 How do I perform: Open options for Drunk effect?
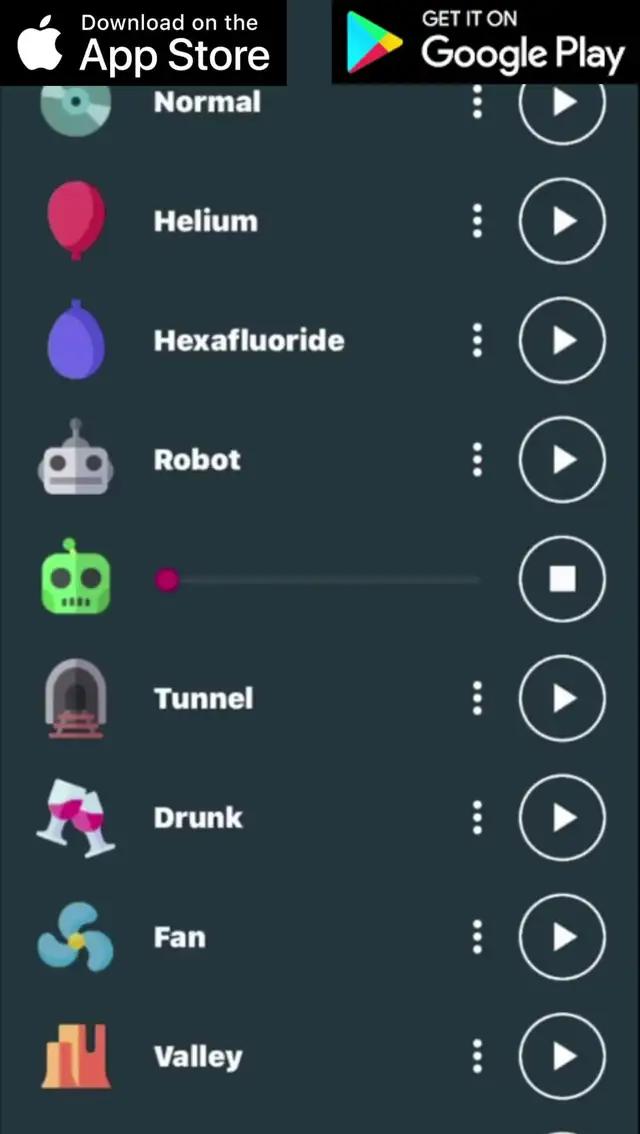coord(477,818)
